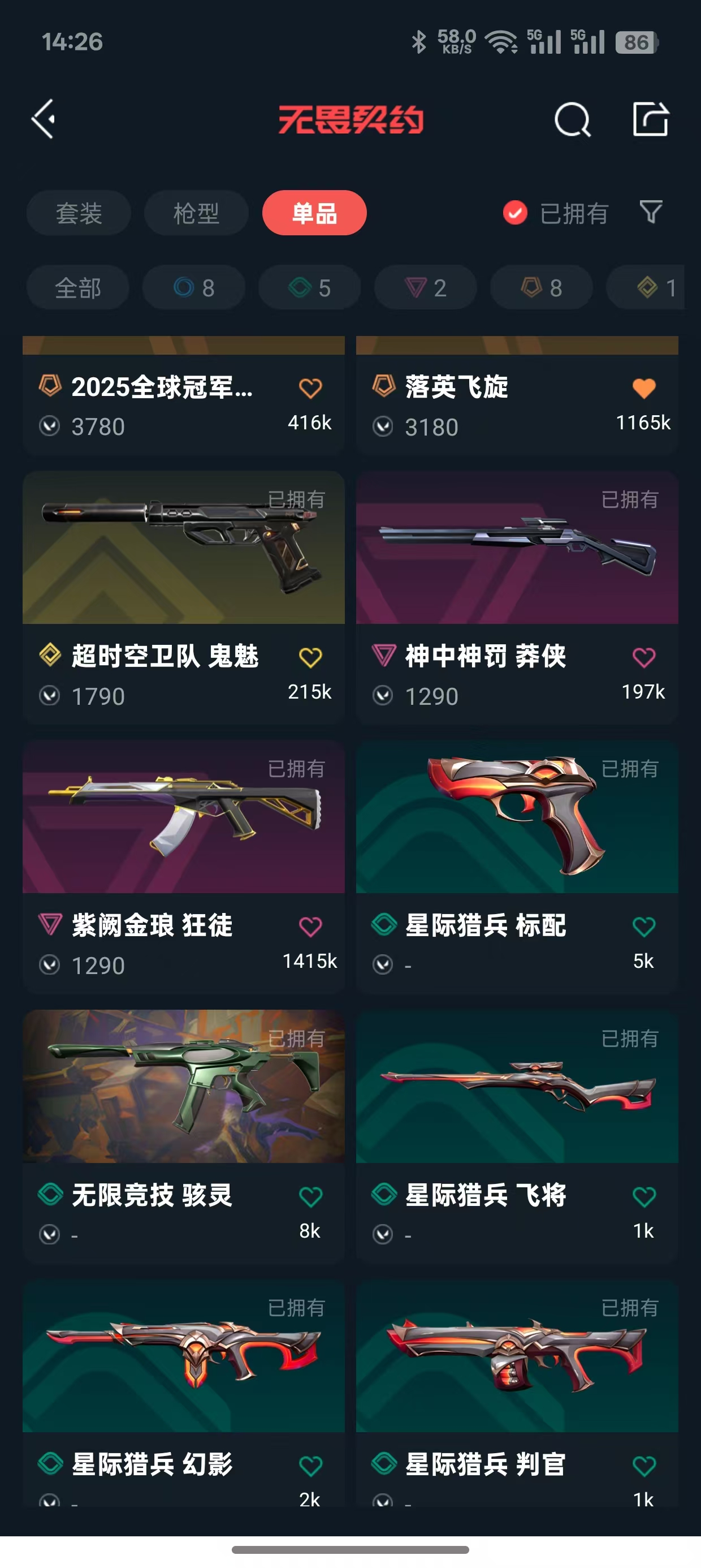Select the 单品 tab

point(314,213)
